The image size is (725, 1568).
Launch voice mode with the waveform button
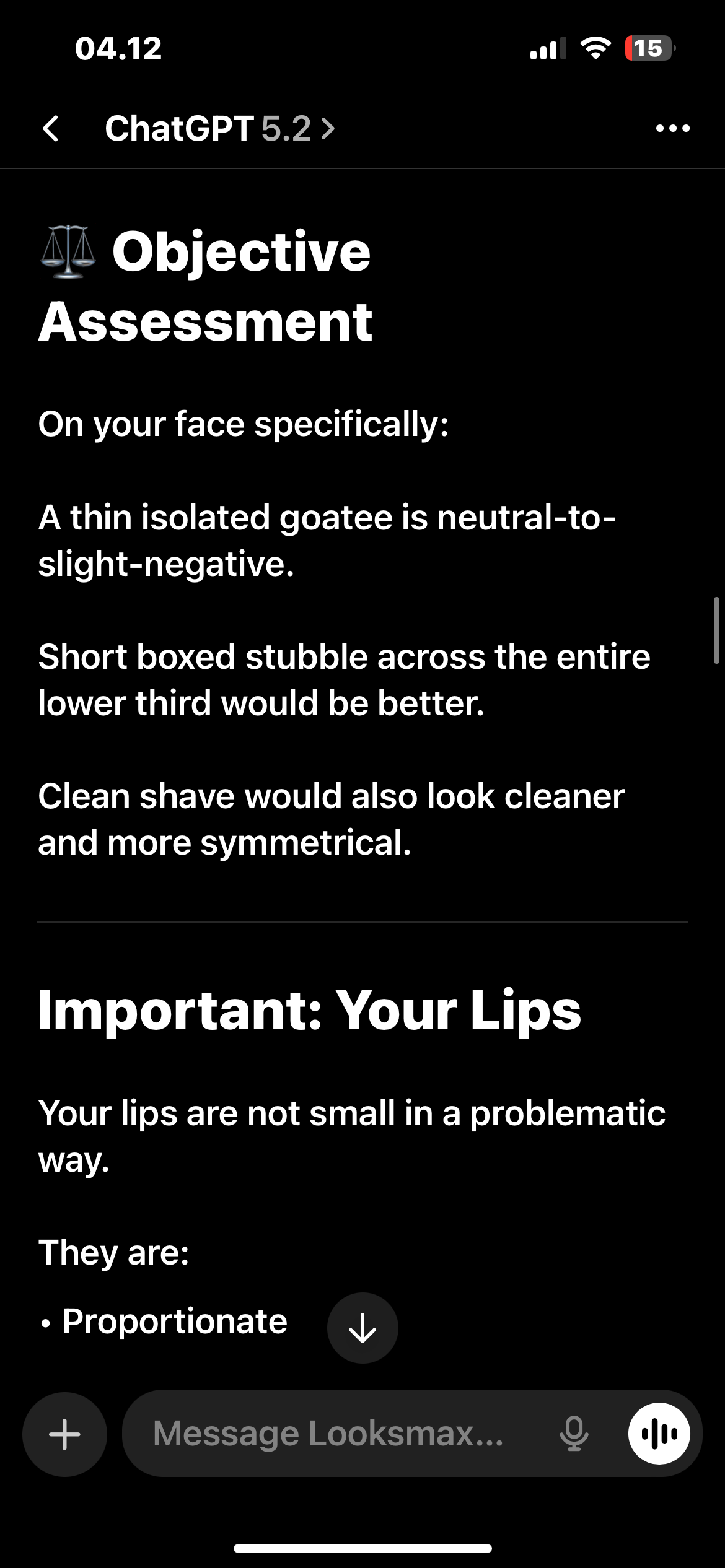point(659,1433)
